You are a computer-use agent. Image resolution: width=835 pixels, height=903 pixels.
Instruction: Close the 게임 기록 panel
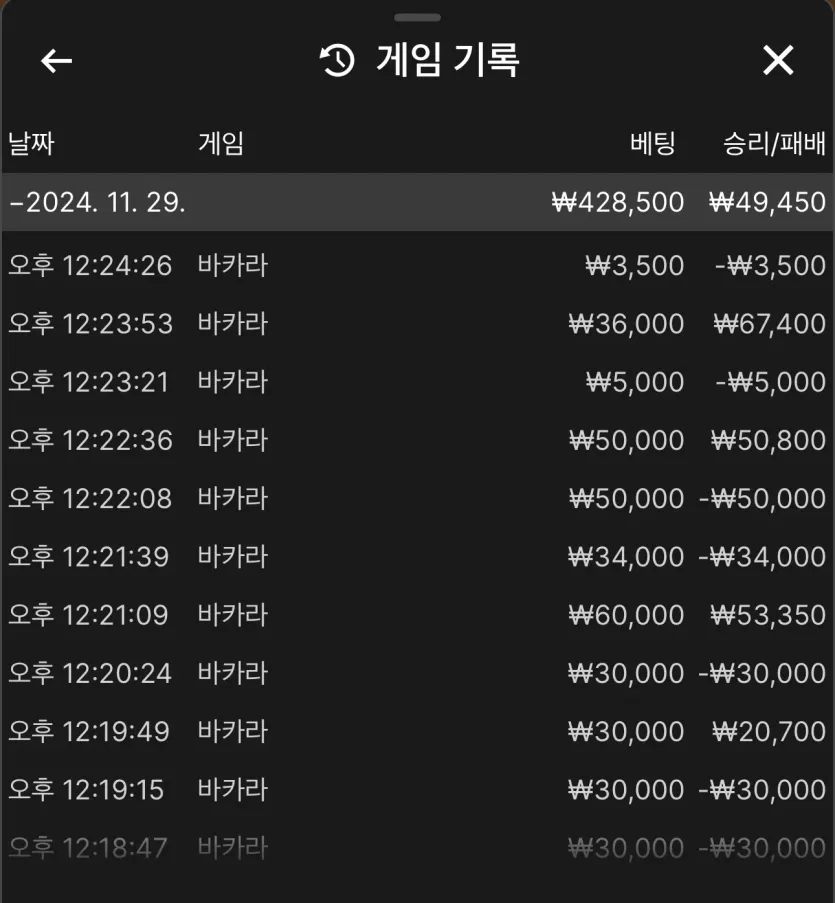pyautogui.click(x=778, y=61)
